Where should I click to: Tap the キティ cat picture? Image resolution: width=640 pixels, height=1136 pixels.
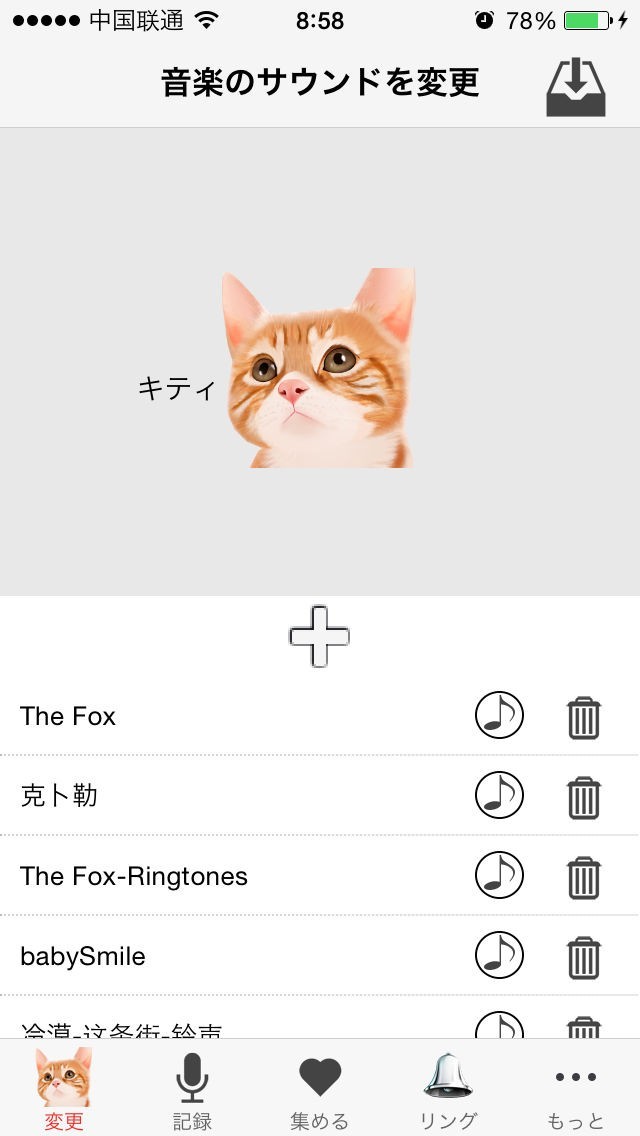(x=318, y=368)
